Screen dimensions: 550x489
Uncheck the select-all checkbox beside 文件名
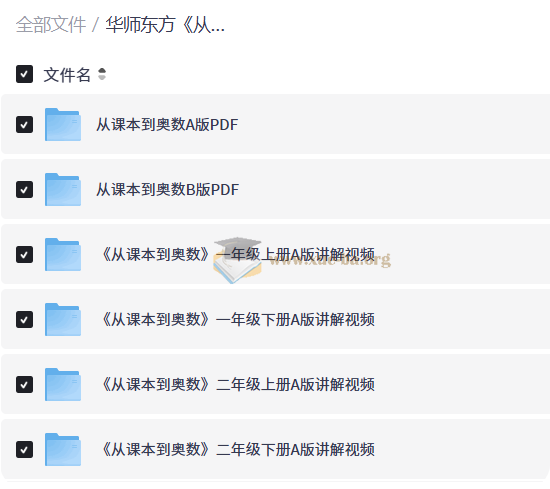click(x=25, y=74)
